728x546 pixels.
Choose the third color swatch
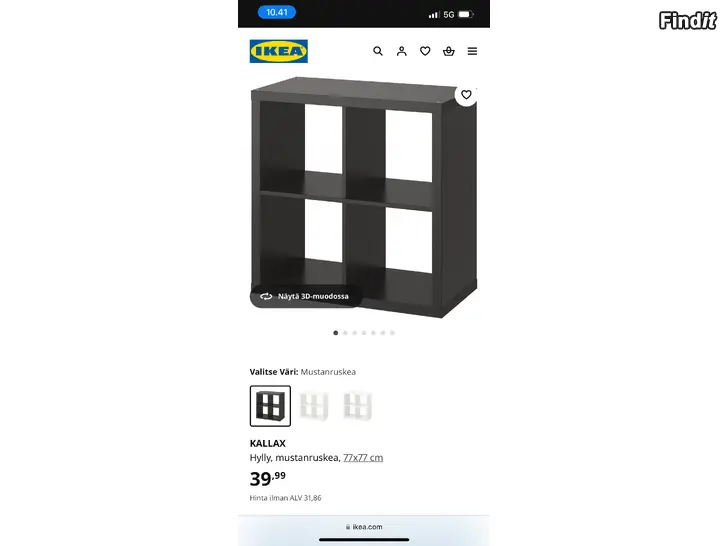click(x=356, y=406)
